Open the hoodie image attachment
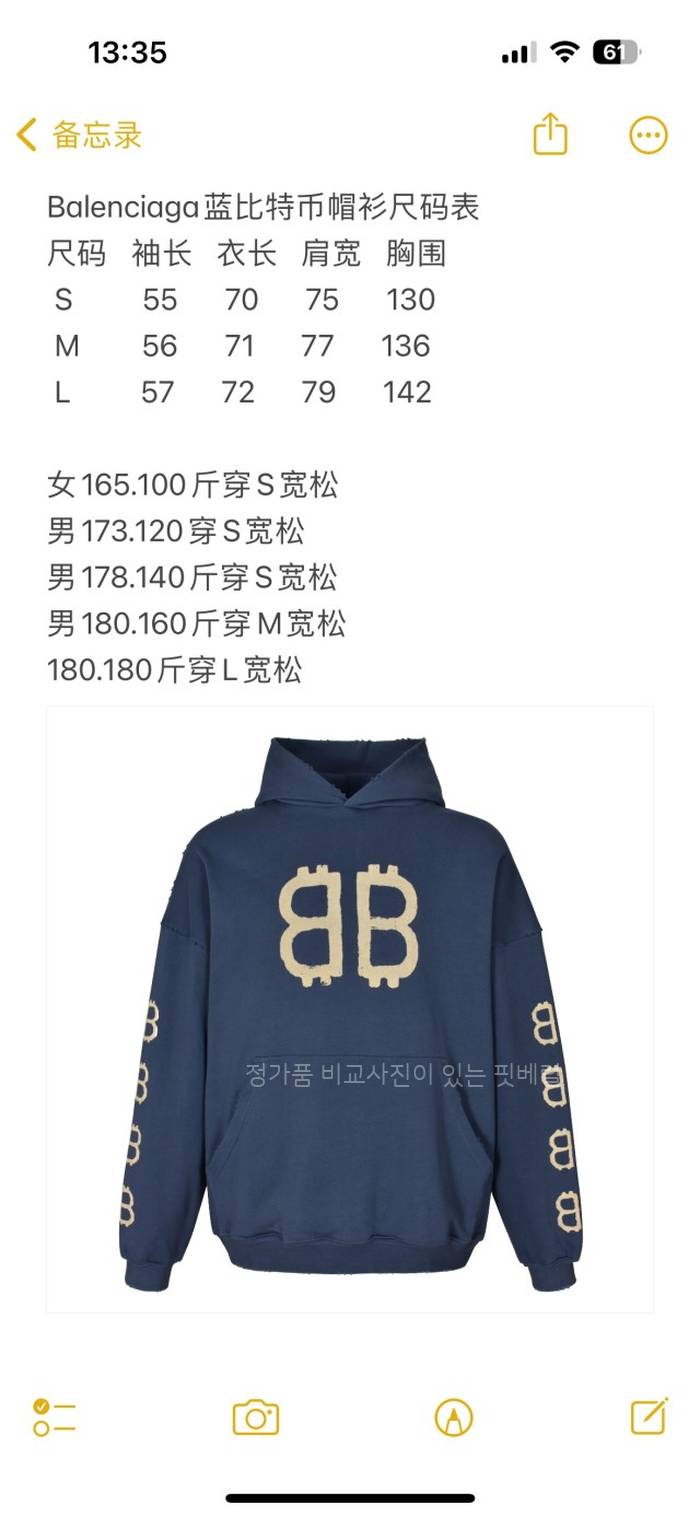This screenshot has height=1517, width=700. (x=350, y=1008)
